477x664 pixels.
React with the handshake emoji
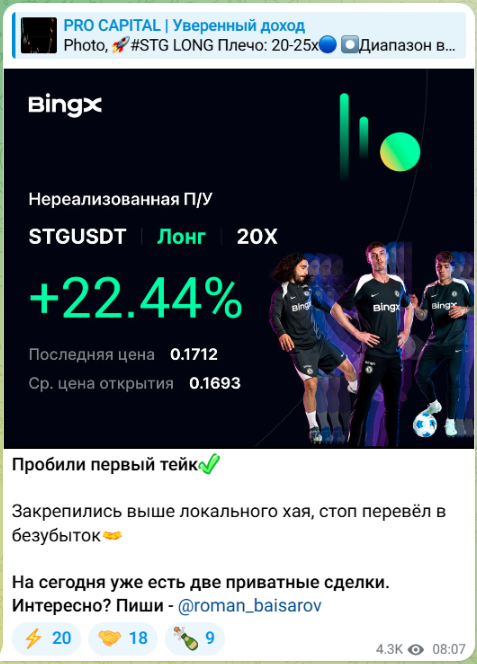(123, 638)
